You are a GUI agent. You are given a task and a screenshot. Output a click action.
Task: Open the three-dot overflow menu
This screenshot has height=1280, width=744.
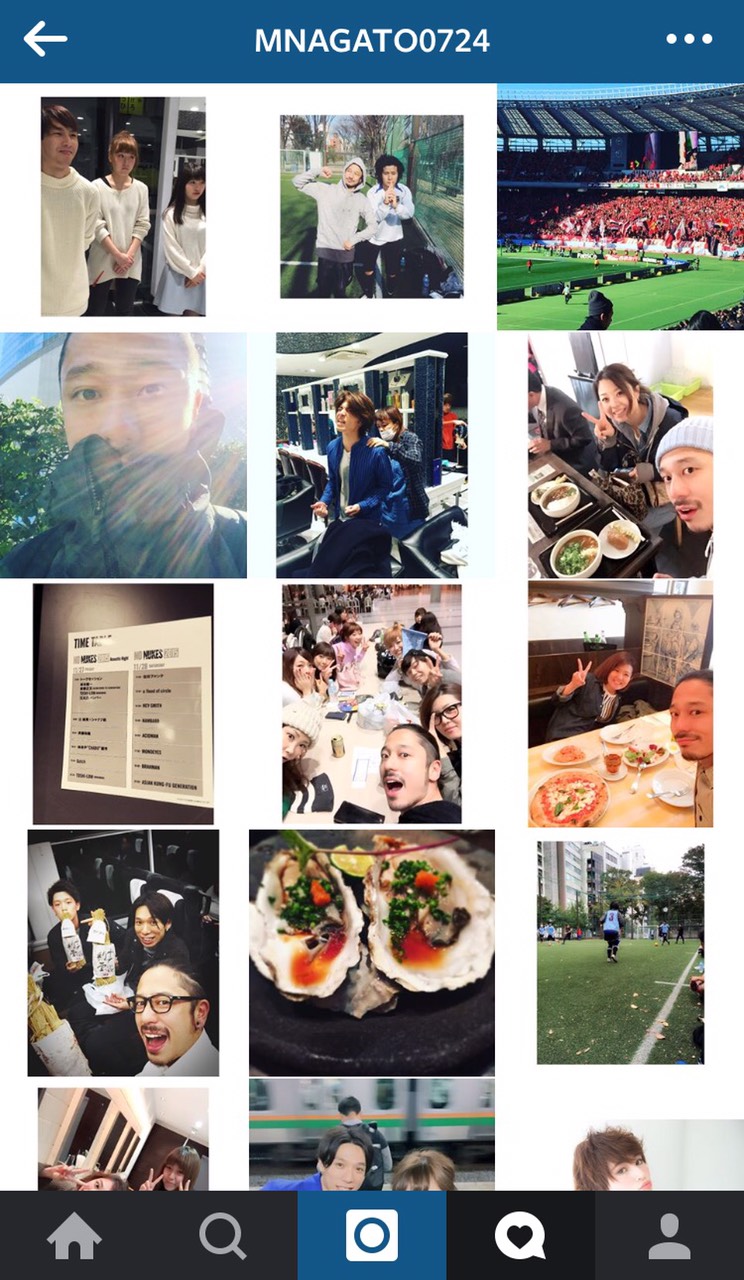click(x=689, y=40)
